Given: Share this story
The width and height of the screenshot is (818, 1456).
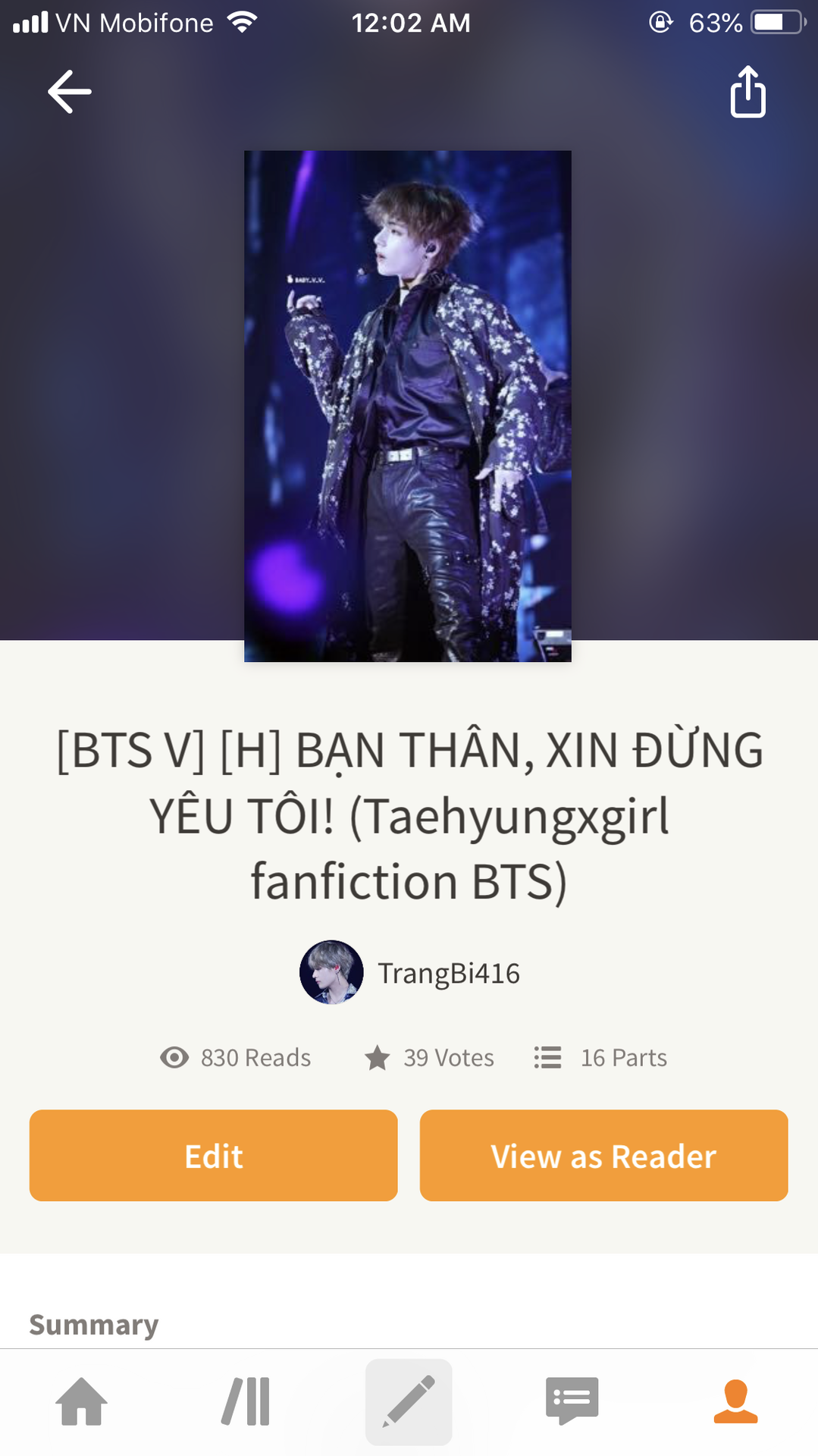Looking at the screenshot, I should 747,93.
